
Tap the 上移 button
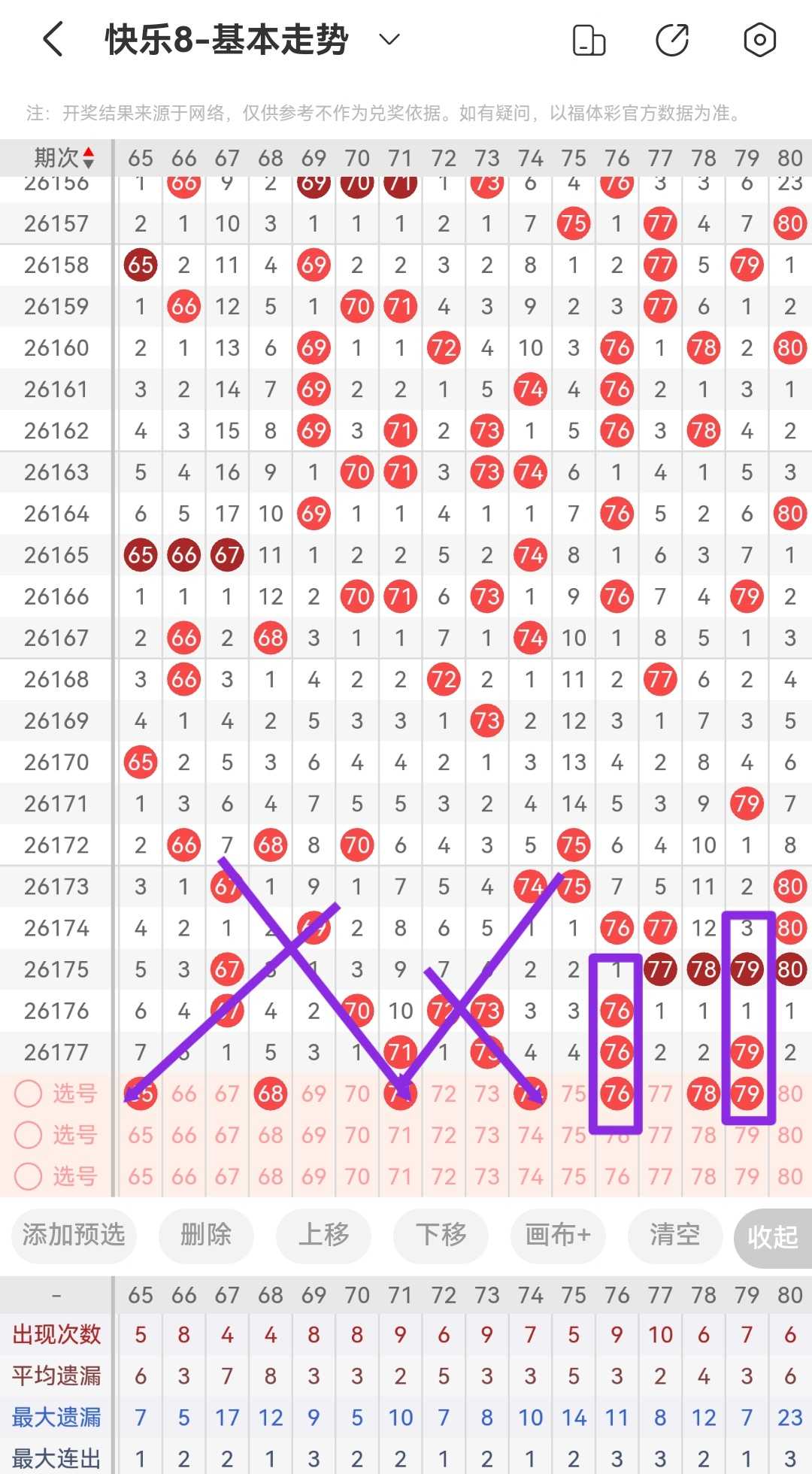323,1235
